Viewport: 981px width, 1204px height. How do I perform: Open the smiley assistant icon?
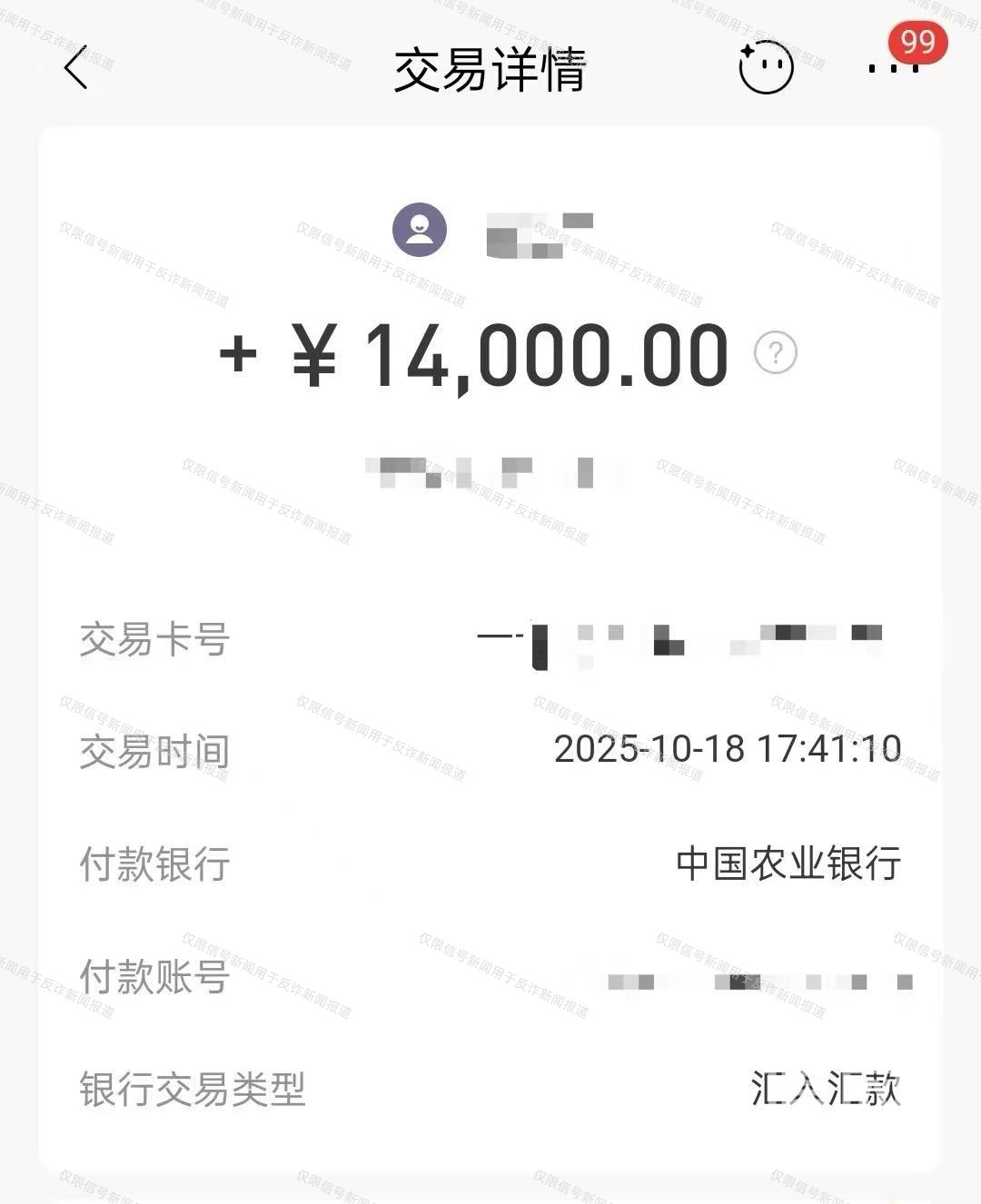[766, 67]
